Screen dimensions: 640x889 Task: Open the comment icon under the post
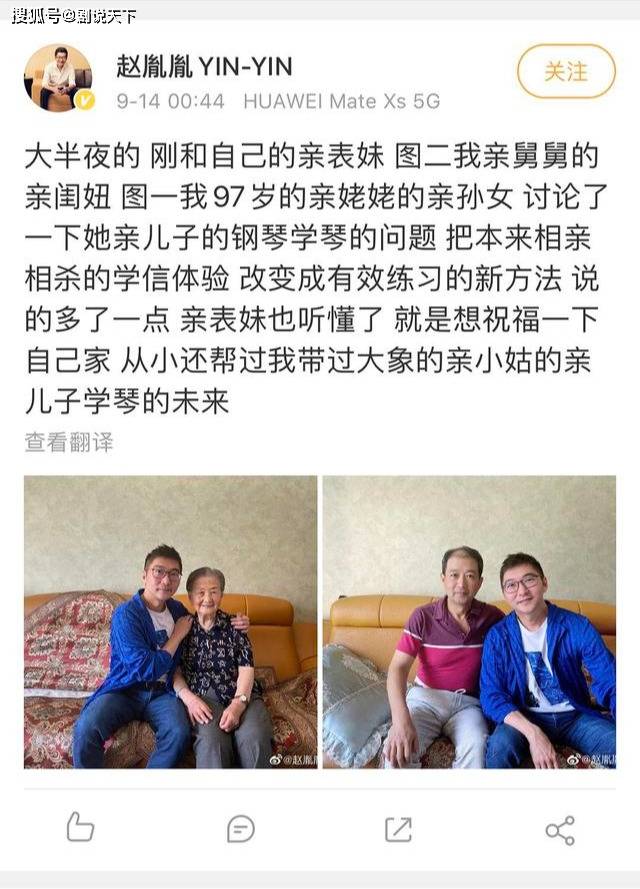(240, 828)
